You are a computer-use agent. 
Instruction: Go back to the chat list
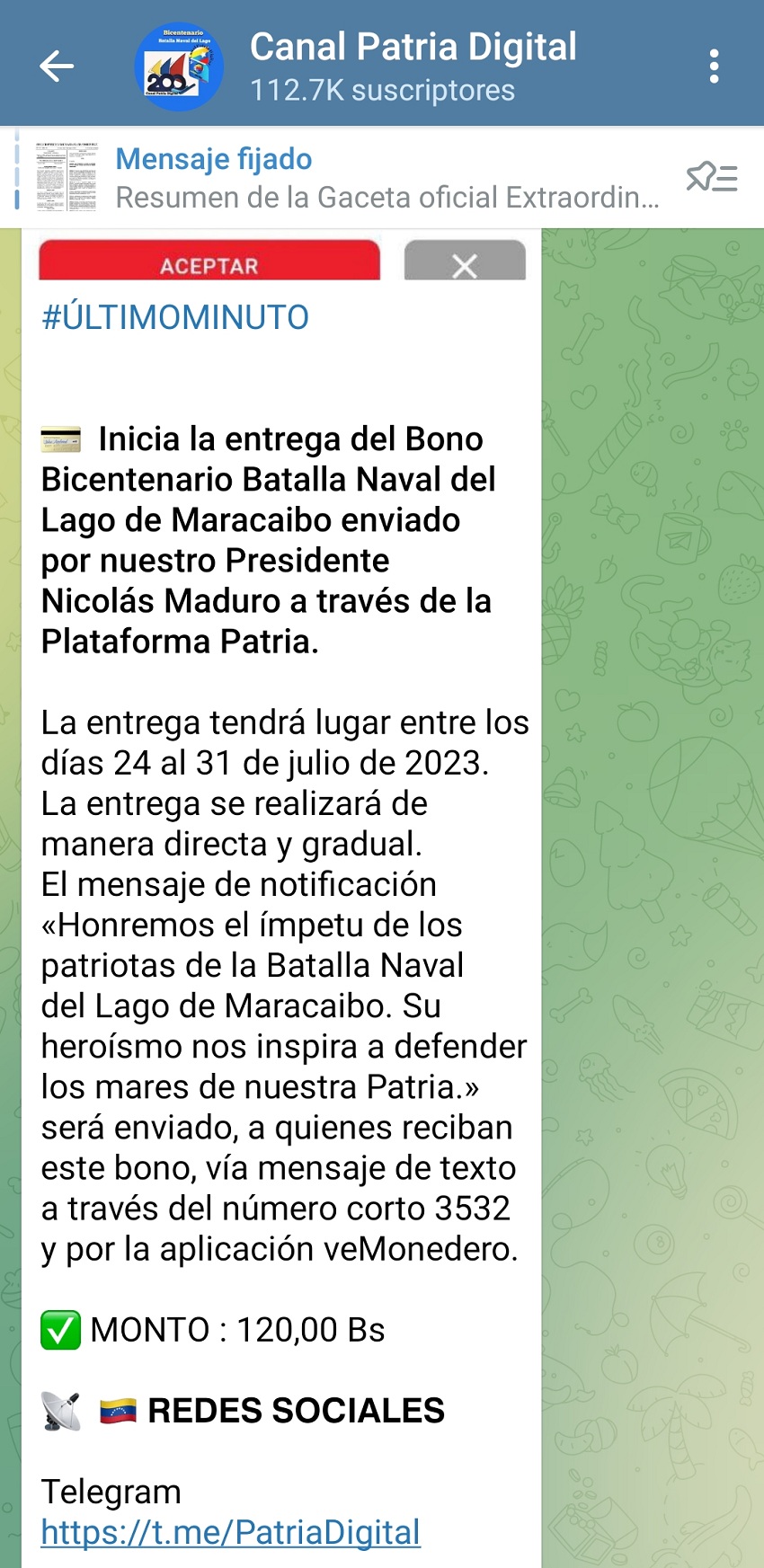coord(56,66)
